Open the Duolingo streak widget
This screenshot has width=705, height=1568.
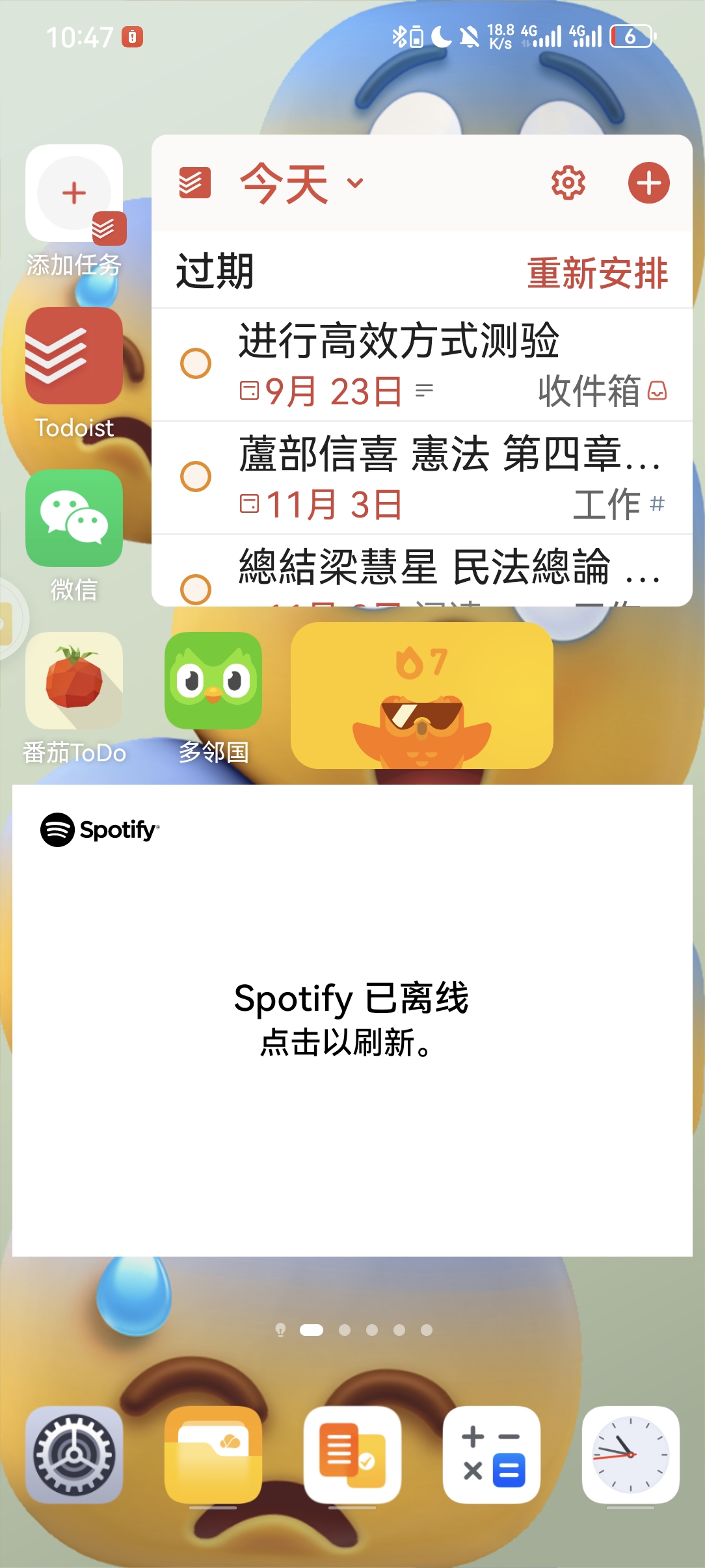pos(421,695)
